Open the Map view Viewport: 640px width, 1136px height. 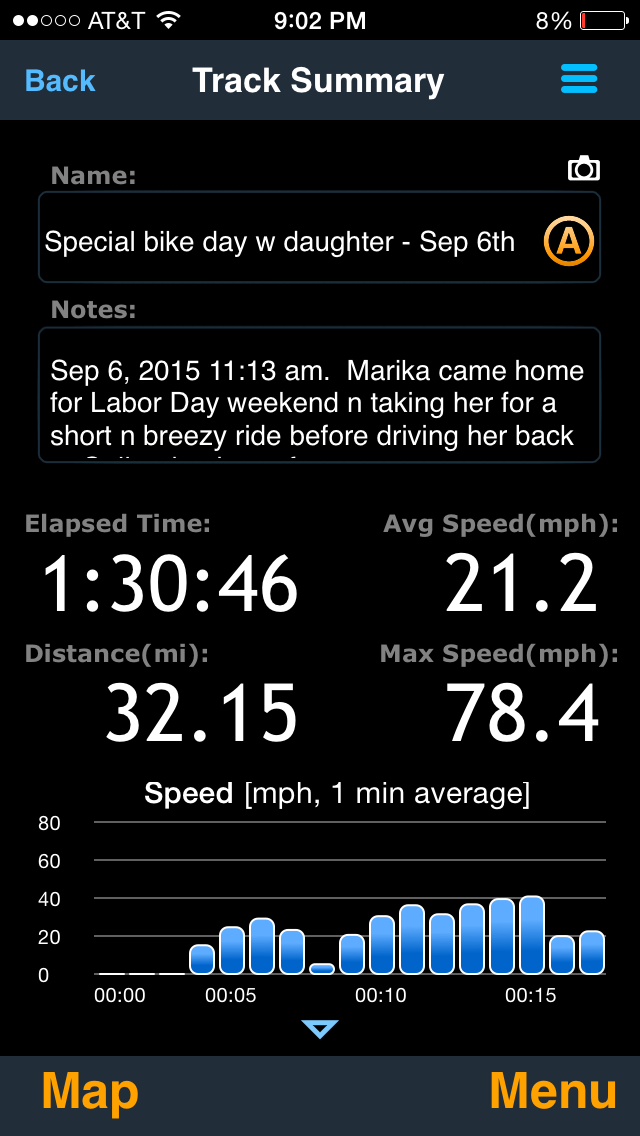(90, 1092)
